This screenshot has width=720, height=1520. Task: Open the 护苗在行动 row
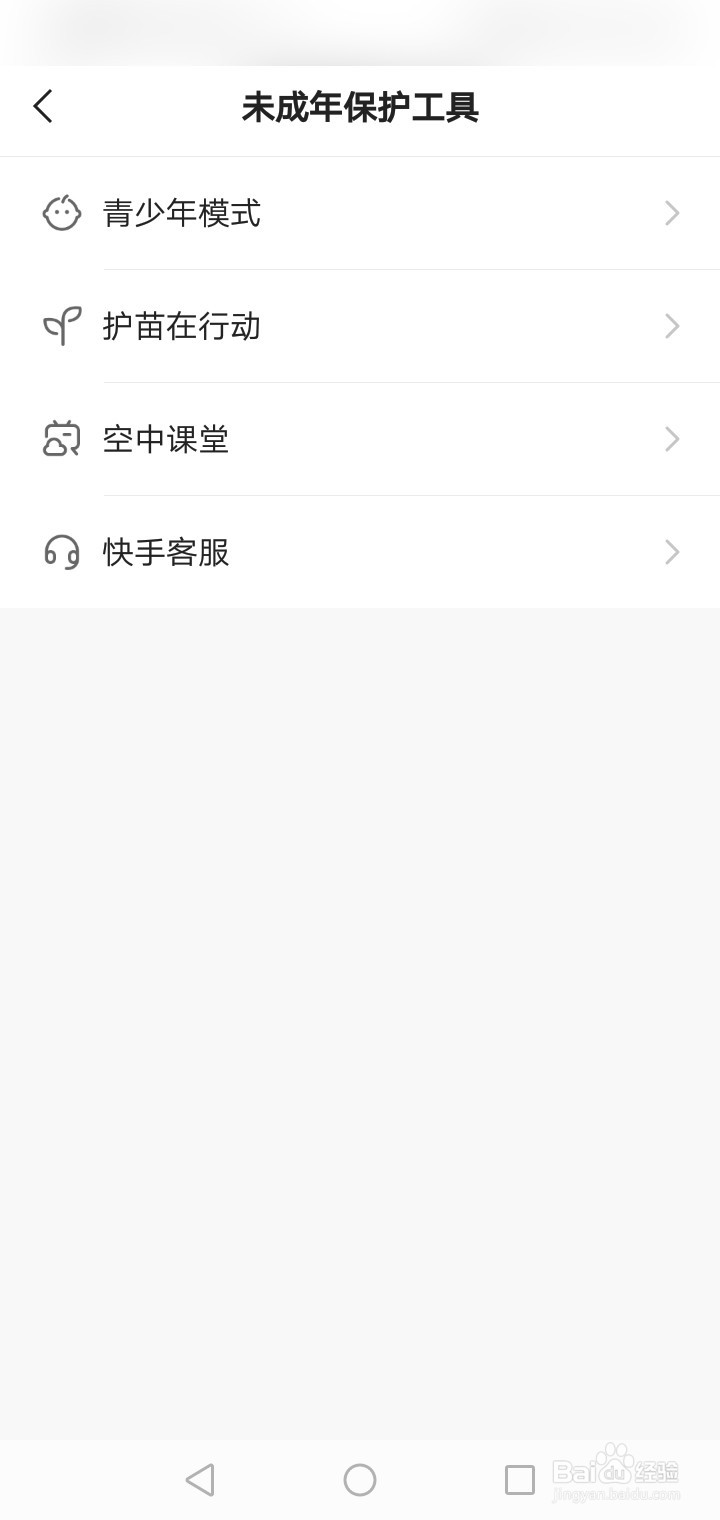tap(360, 326)
